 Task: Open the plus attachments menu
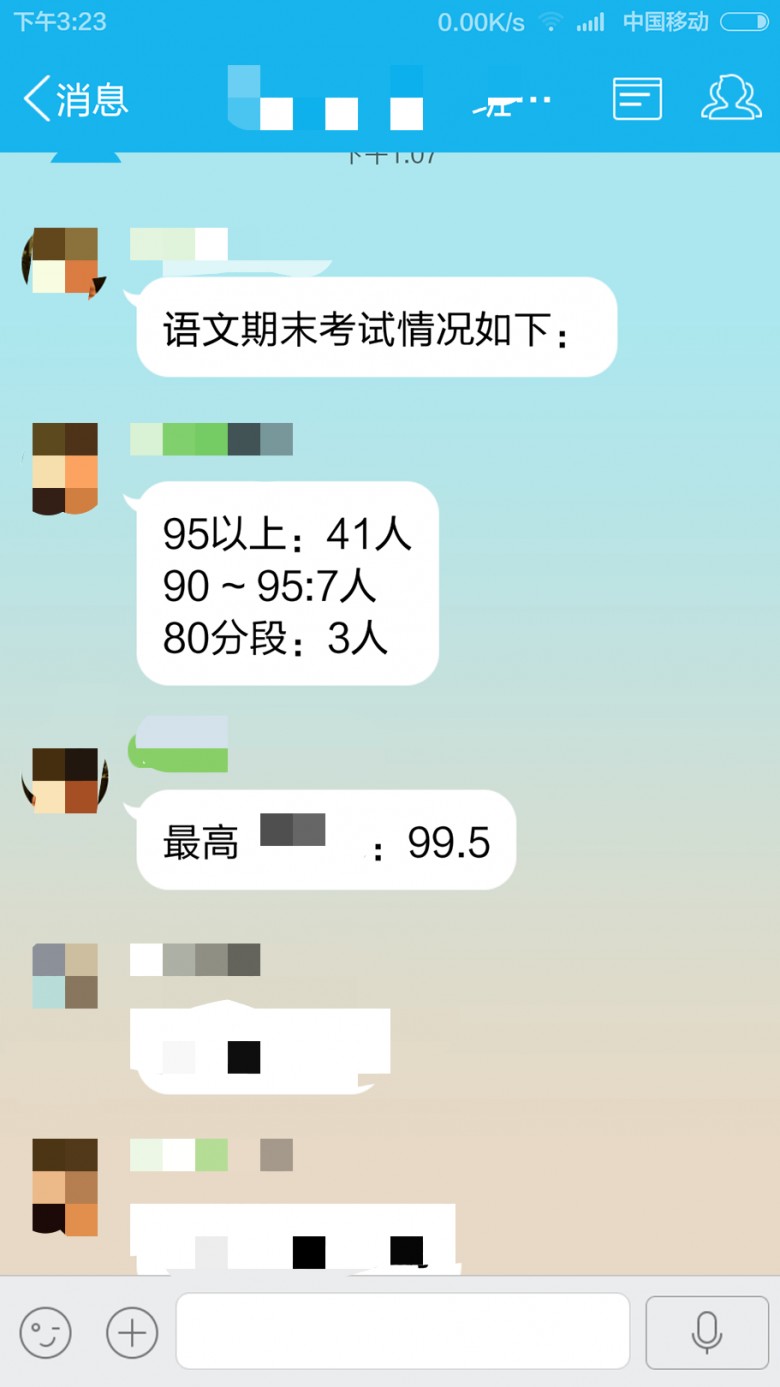132,1332
